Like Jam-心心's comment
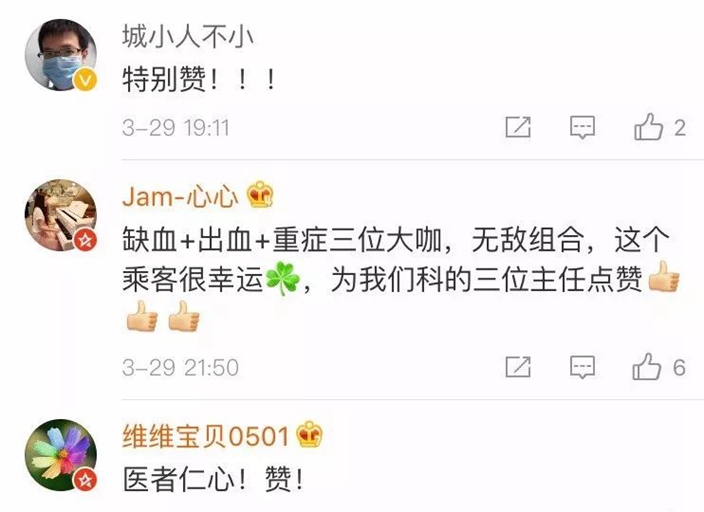Image resolution: width=704 pixels, height=512 pixels. 649,367
